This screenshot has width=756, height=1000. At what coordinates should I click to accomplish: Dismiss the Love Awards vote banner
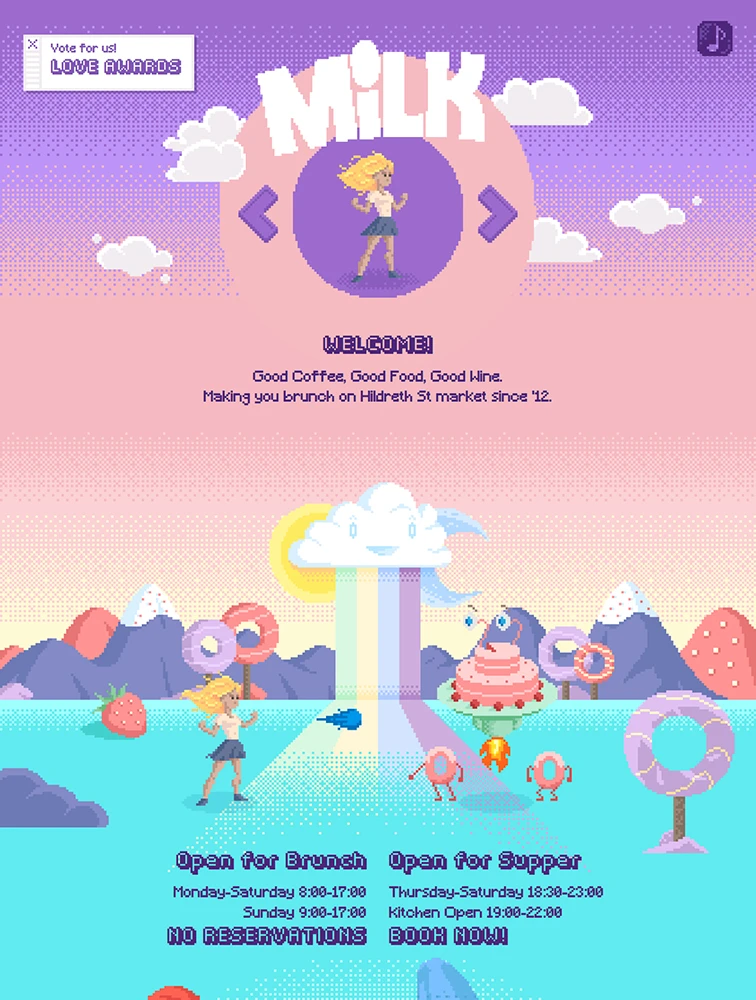33,44
